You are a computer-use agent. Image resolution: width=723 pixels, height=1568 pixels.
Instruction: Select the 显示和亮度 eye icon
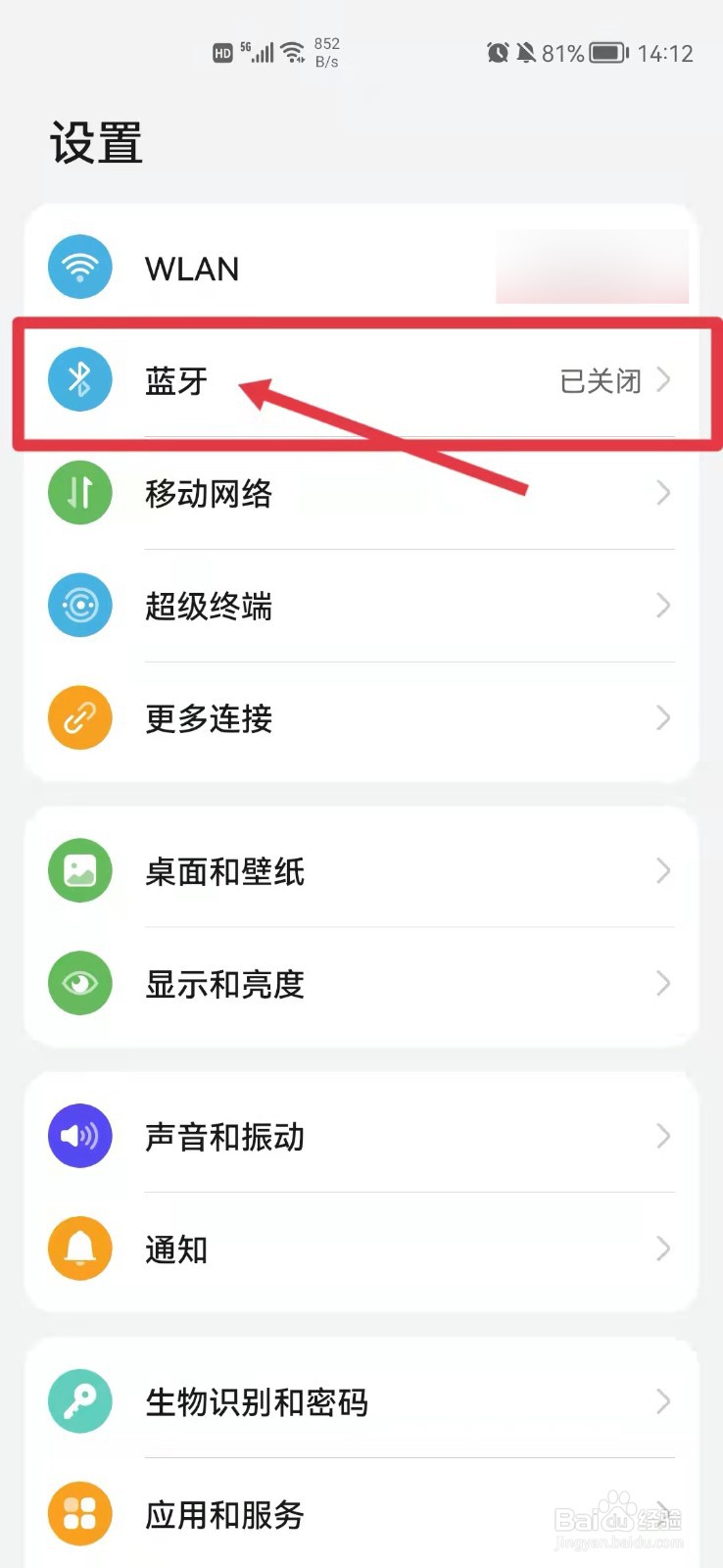[x=79, y=983]
